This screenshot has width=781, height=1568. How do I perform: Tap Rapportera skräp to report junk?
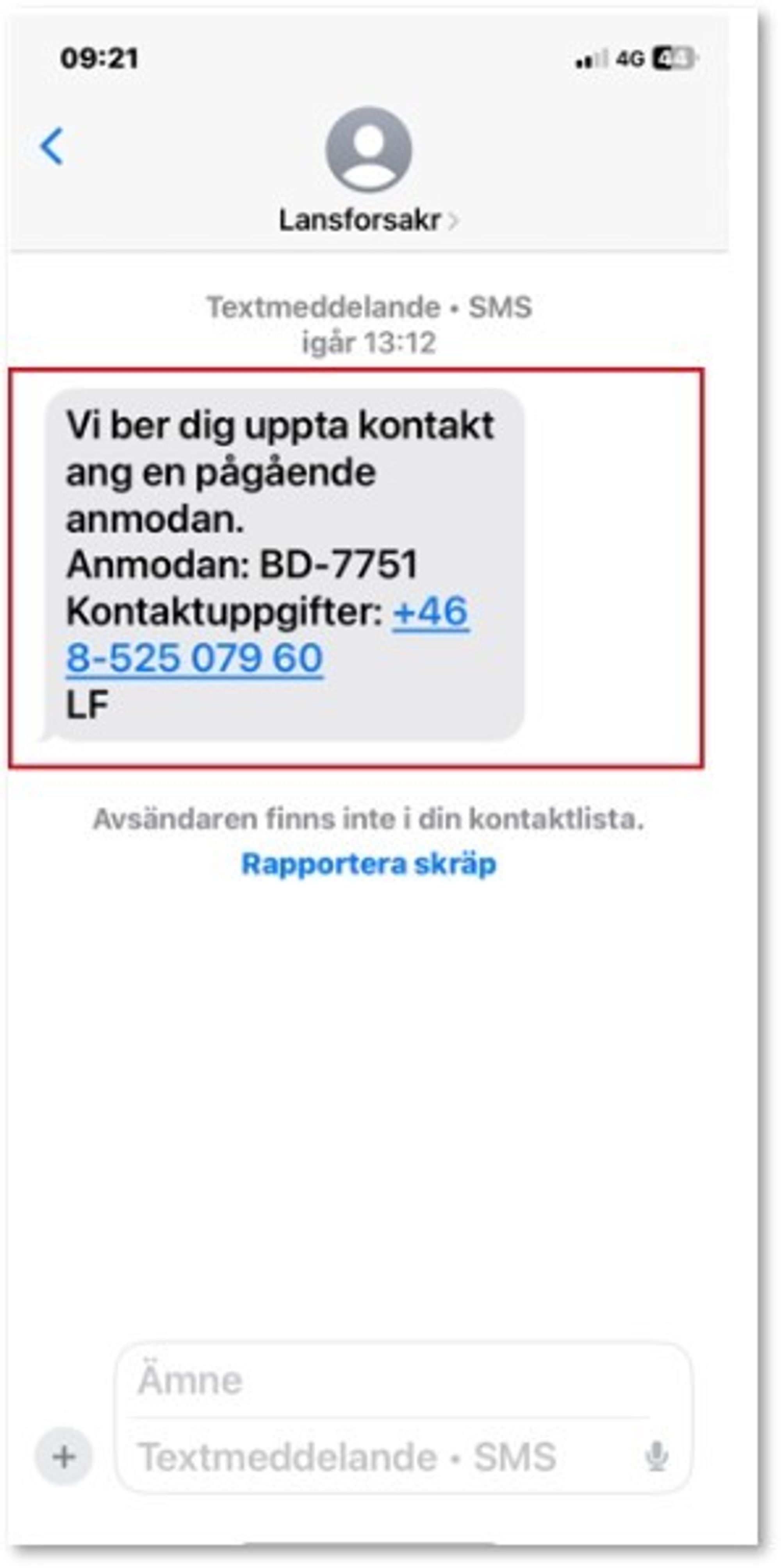click(369, 863)
